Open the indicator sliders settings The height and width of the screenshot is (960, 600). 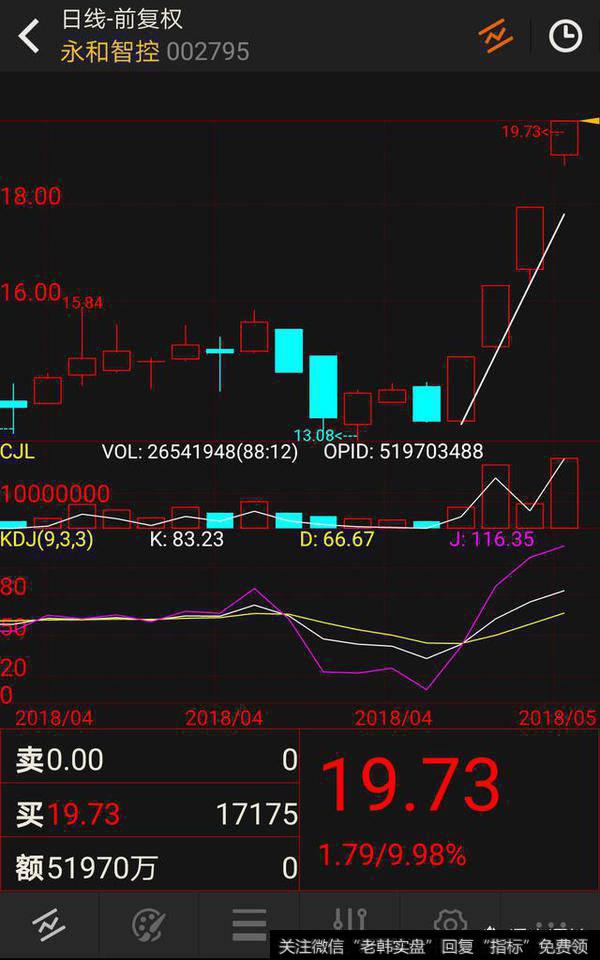(349, 922)
